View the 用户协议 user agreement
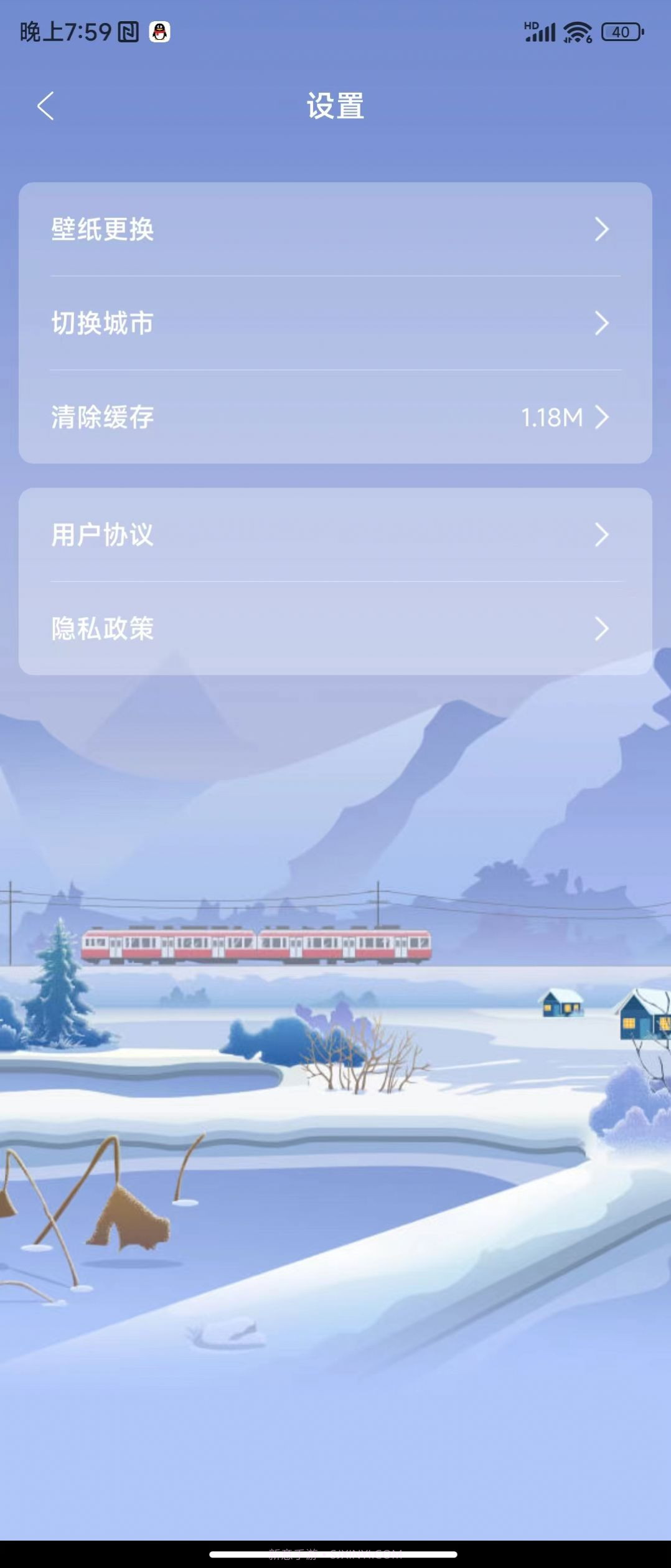Viewport: 671px width, 1568px height. tap(335, 535)
